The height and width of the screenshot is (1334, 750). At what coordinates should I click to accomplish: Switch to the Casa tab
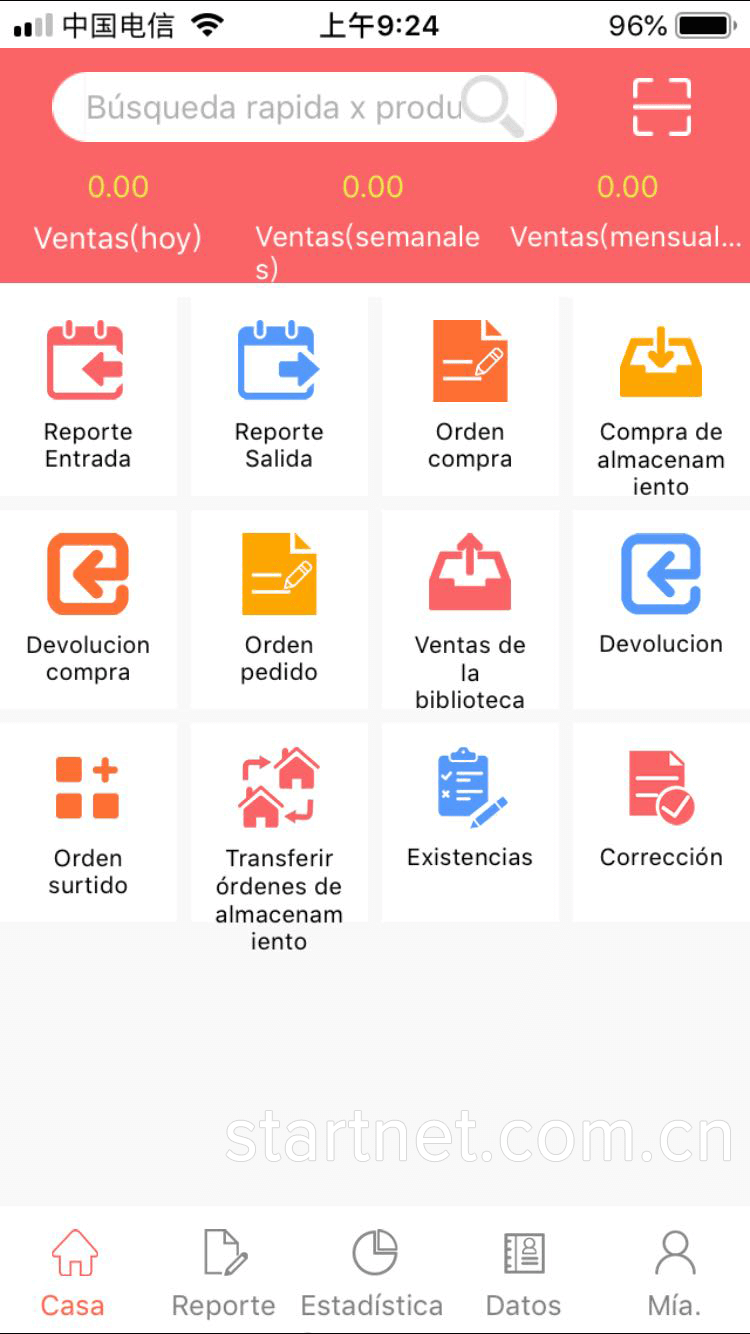tap(73, 1272)
